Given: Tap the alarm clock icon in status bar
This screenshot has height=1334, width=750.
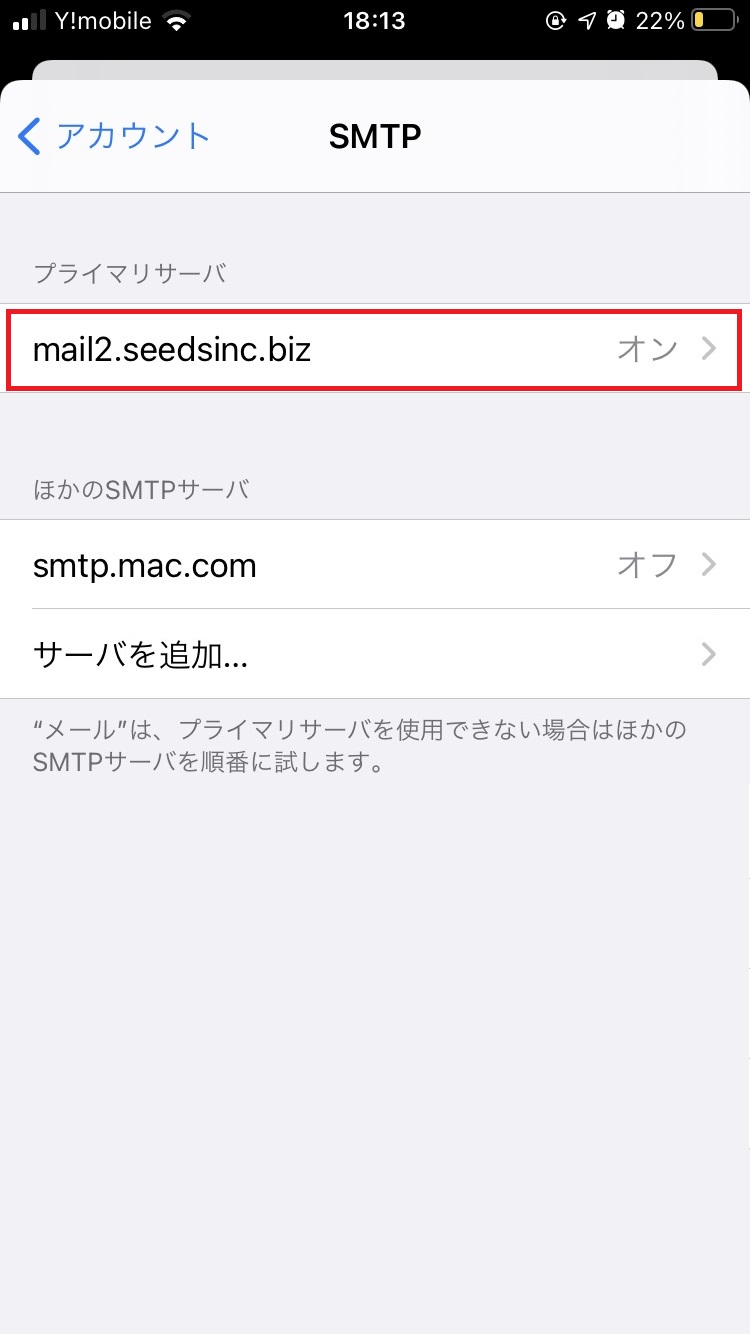Looking at the screenshot, I should click(x=615, y=19).
